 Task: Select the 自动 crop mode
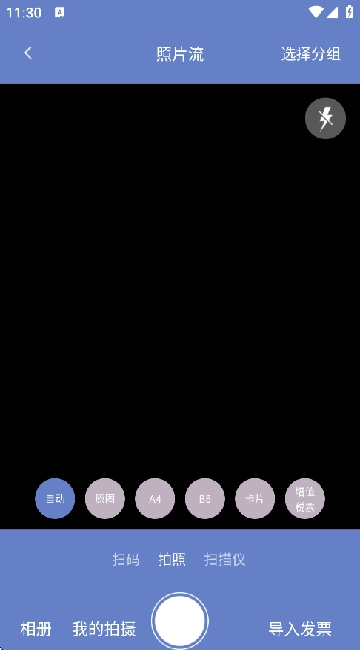point(55,498)
